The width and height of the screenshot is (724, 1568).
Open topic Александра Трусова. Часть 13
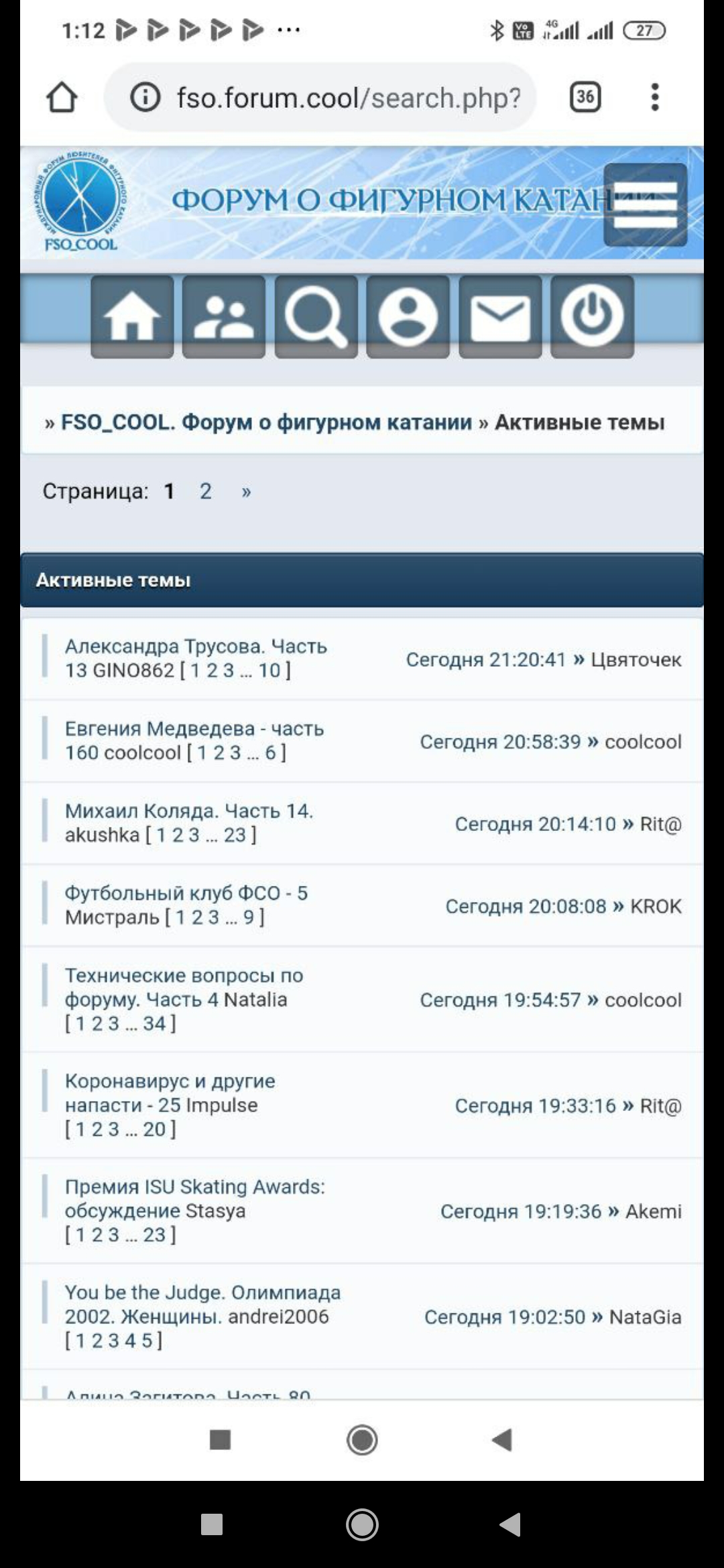(x=195, y=647)
